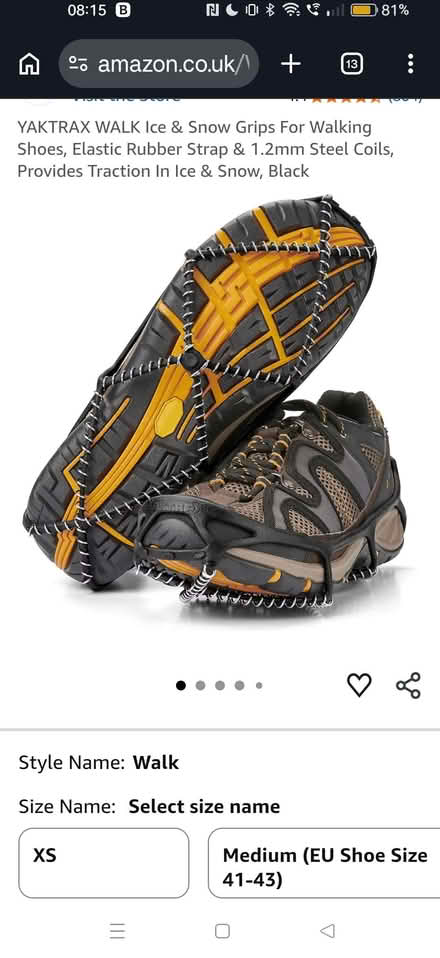Add this item to wish list with heart
The width and height of the screenshot is (440, 958).
tap(359, 686)
